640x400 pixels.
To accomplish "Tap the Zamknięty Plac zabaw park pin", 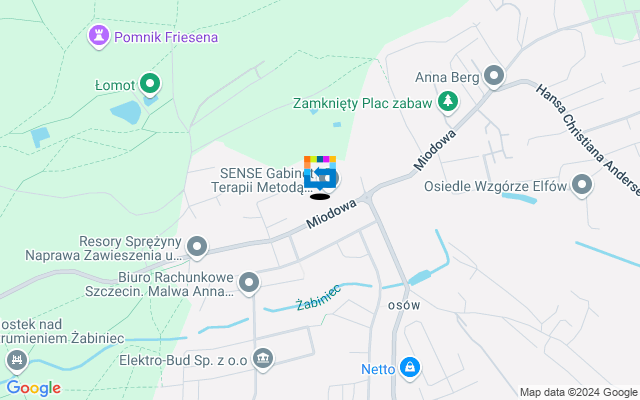I will 449,102.
